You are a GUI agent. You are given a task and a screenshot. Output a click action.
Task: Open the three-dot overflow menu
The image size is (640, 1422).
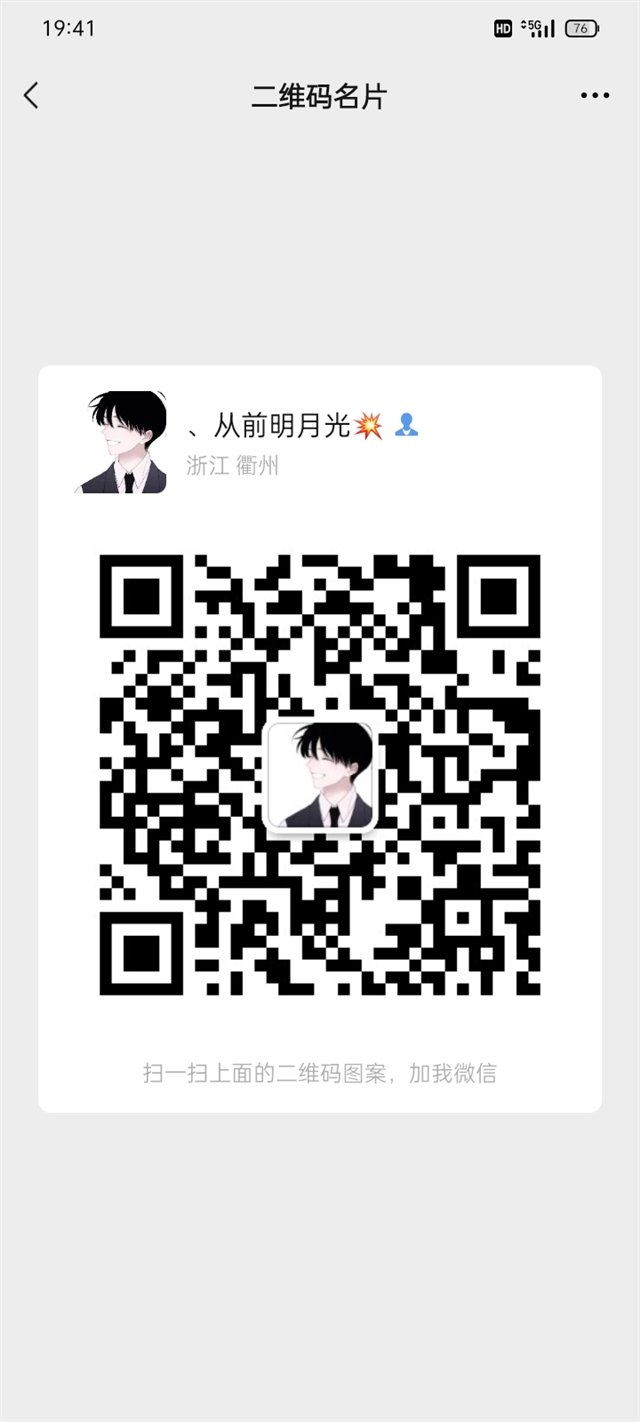click(x=595, y=96)
